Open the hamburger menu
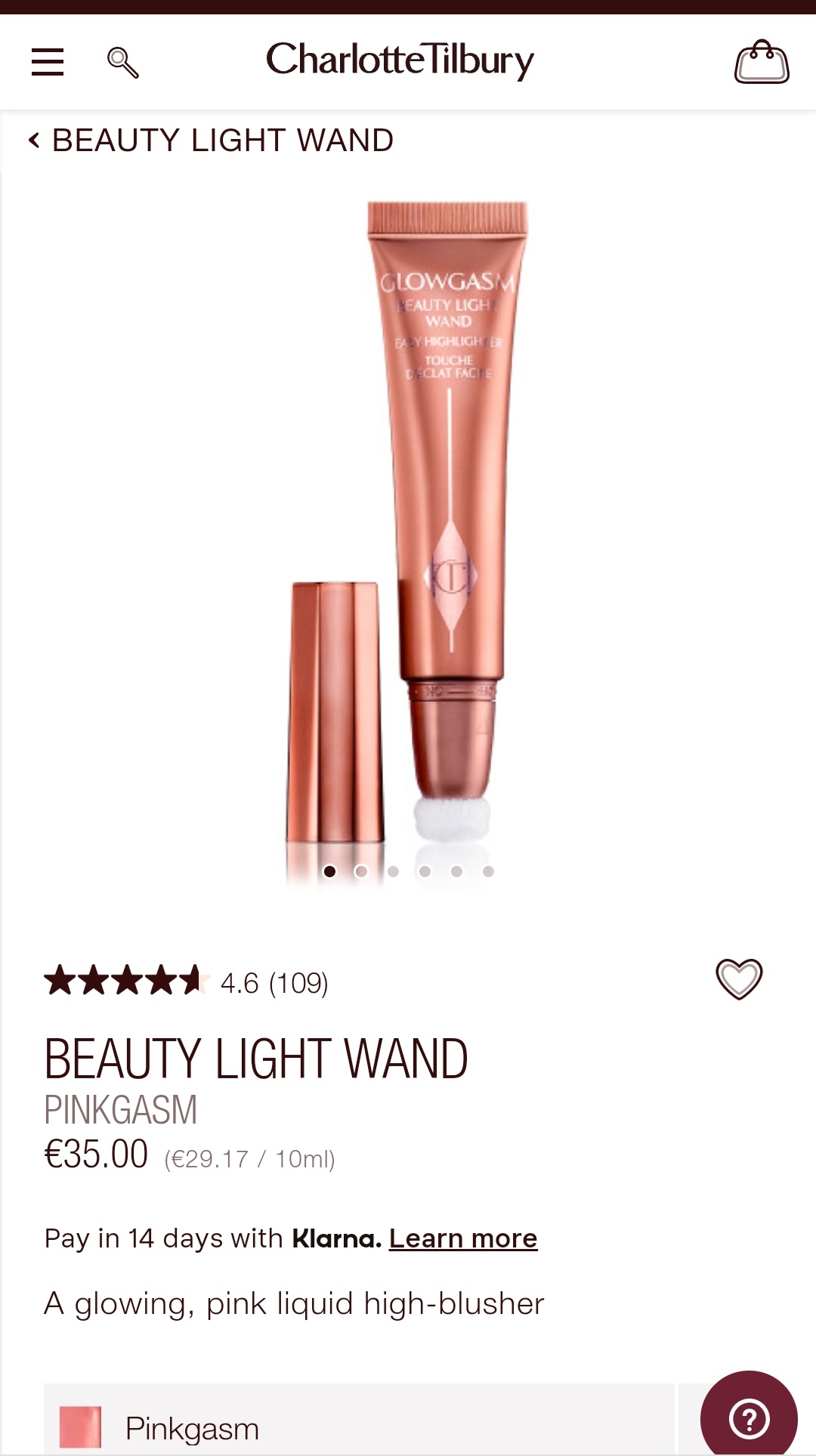 [48, 62]
